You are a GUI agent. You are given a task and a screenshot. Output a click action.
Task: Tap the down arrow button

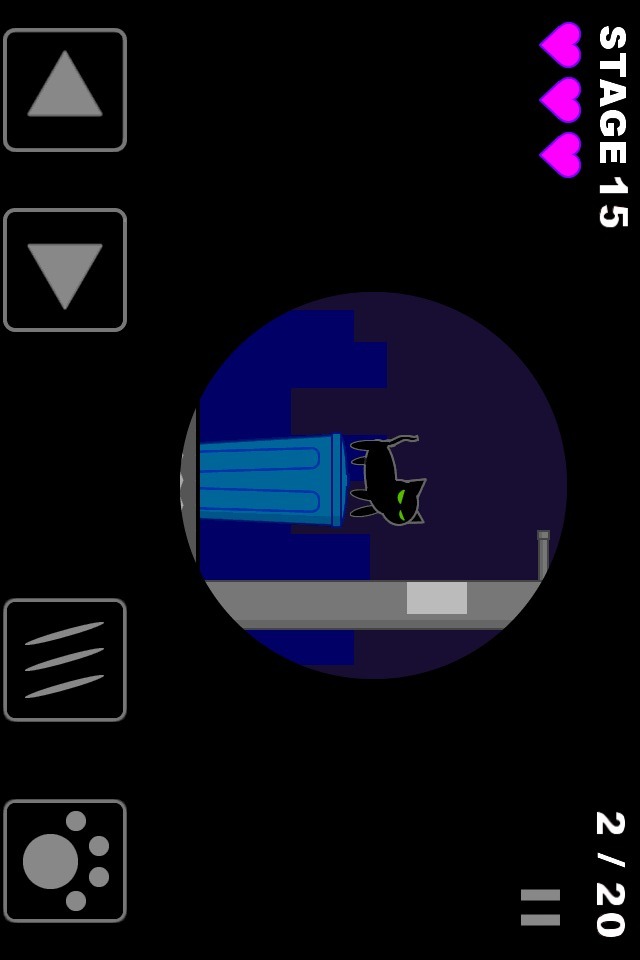click(x=65, y=270)
